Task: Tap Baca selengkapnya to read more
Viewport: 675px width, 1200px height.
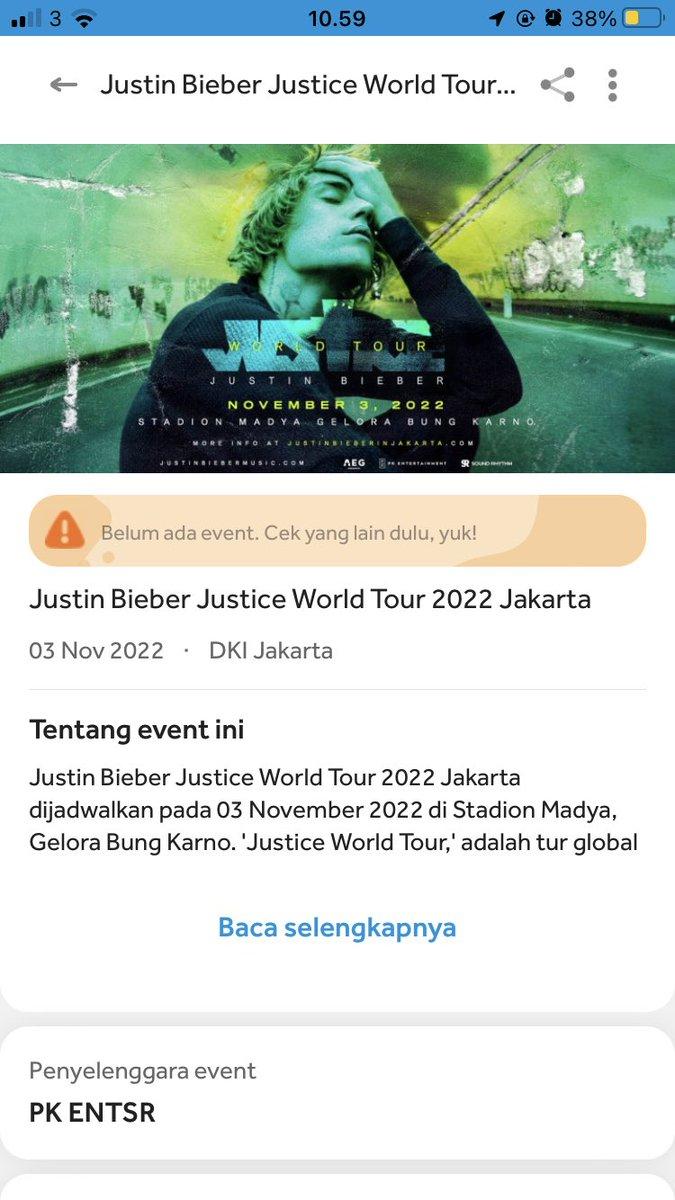Action: tap(337, 927)
